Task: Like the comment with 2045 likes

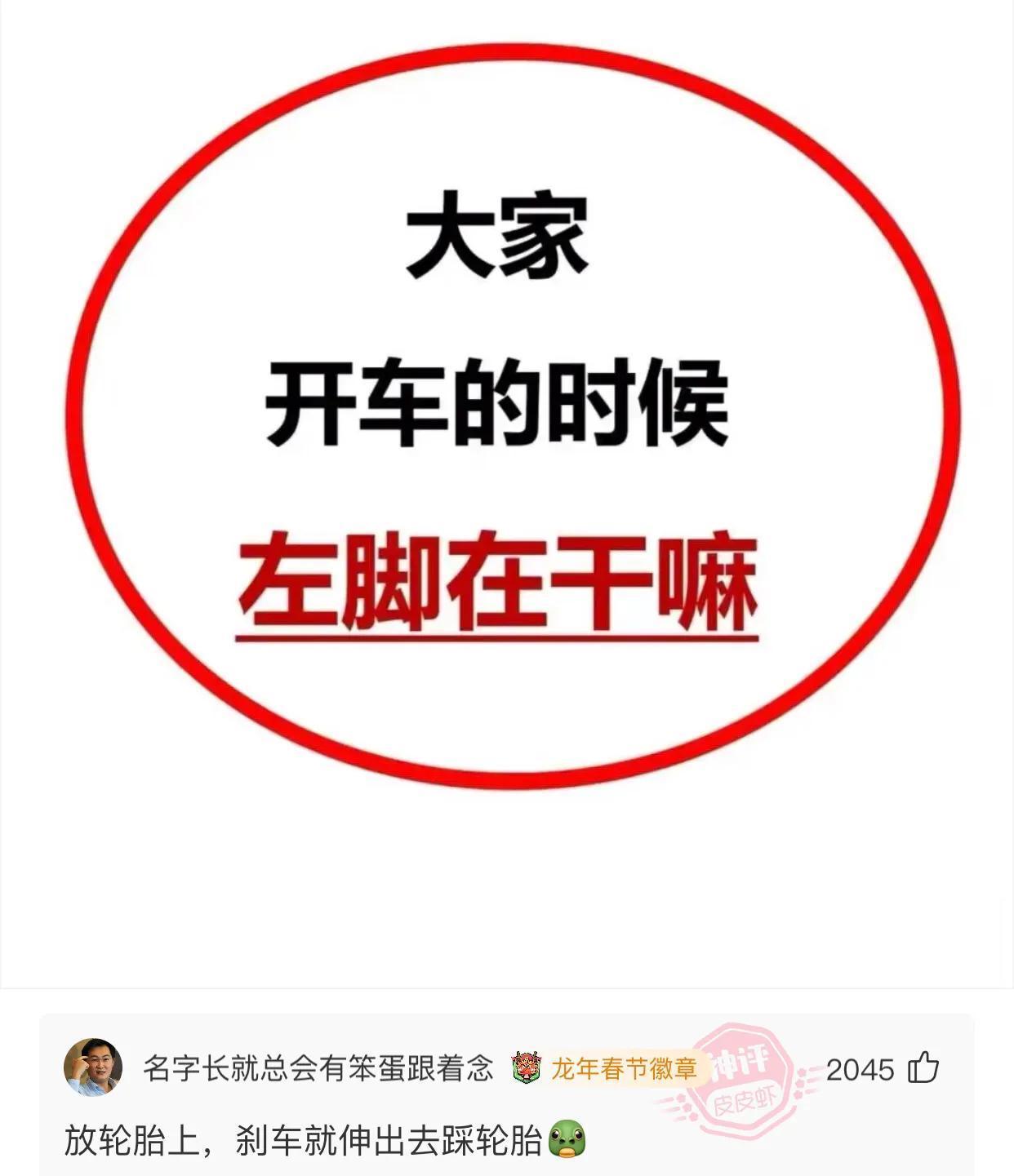Action: click(923, 1067)
